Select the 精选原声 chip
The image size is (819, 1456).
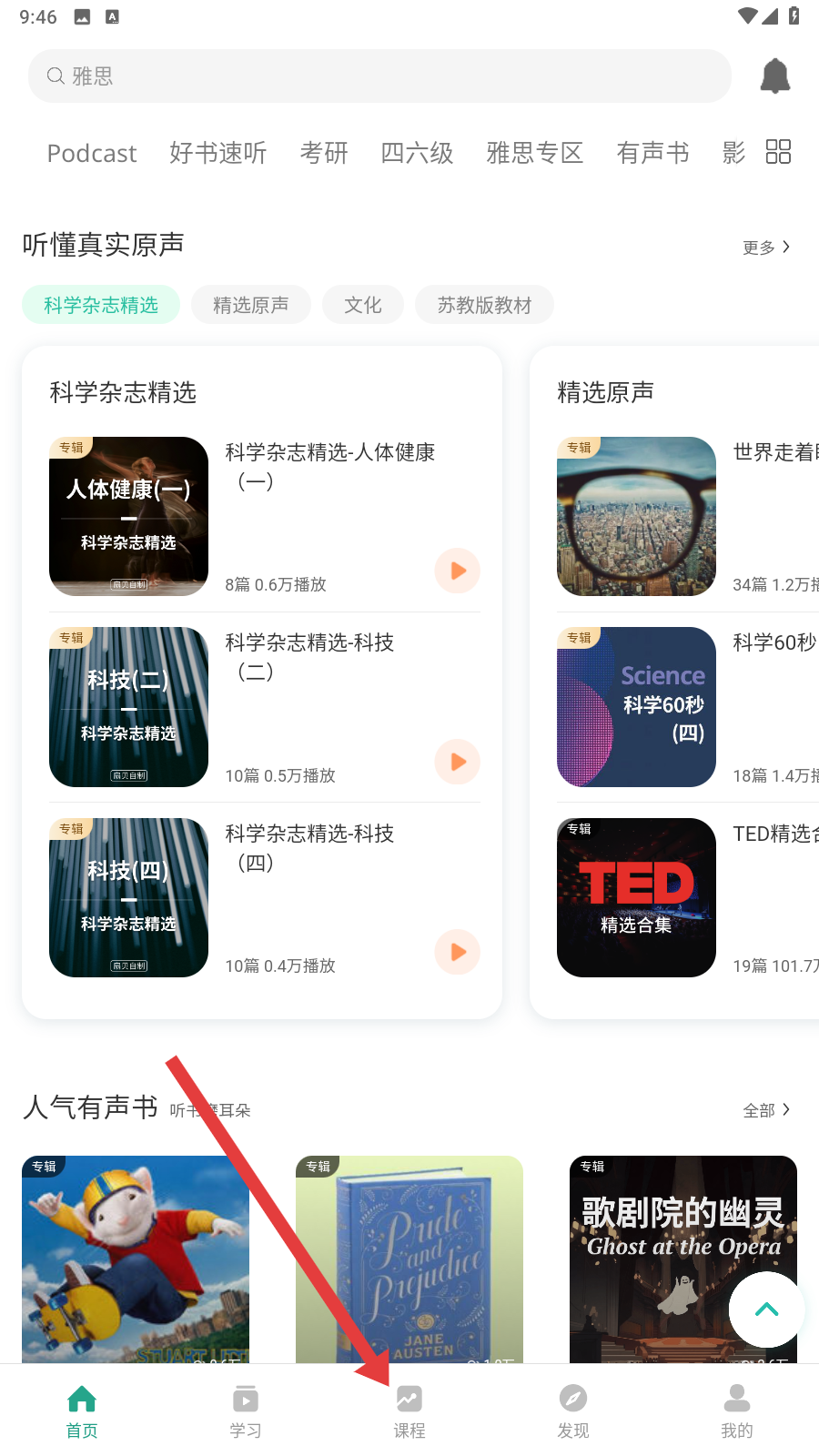[x=251, y=306]
